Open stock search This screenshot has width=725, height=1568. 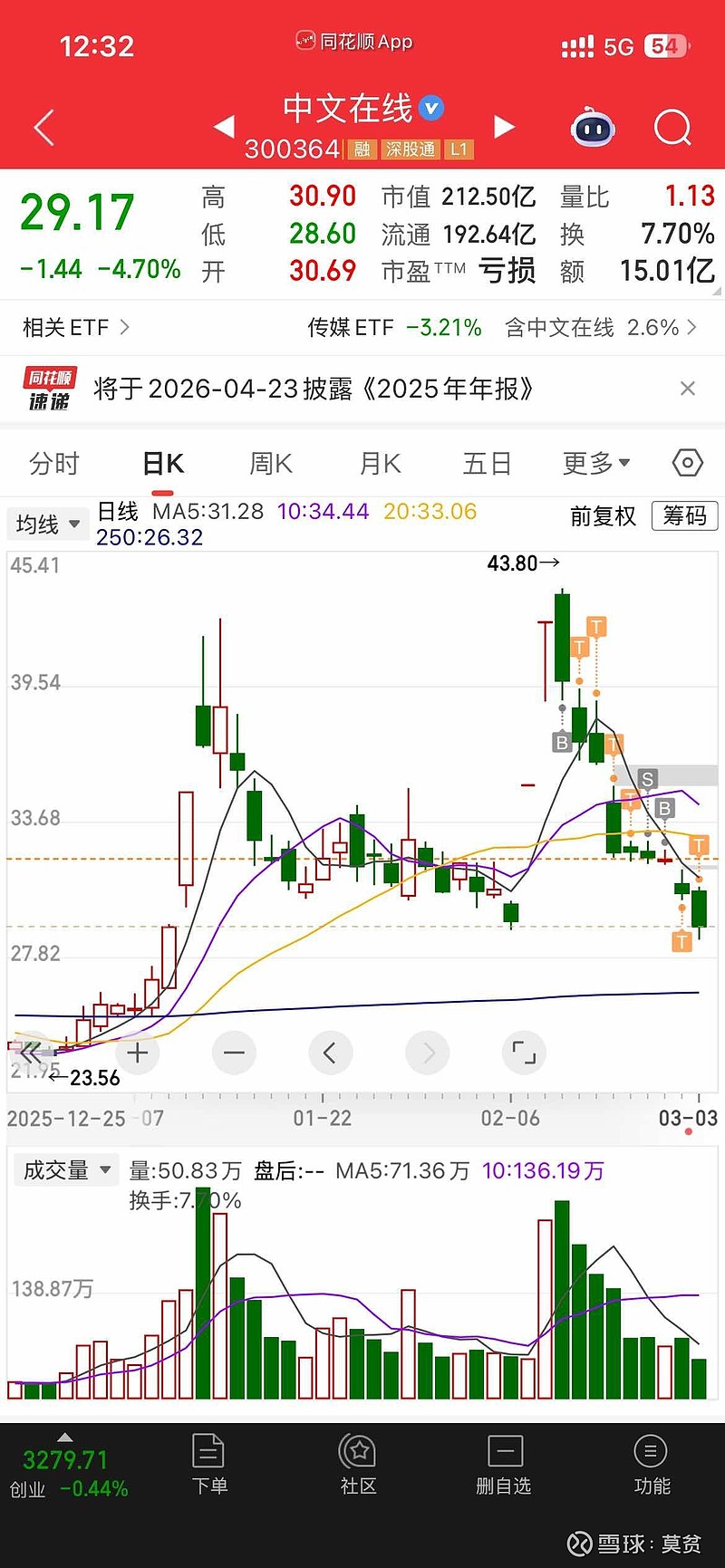tap(672, 128)
